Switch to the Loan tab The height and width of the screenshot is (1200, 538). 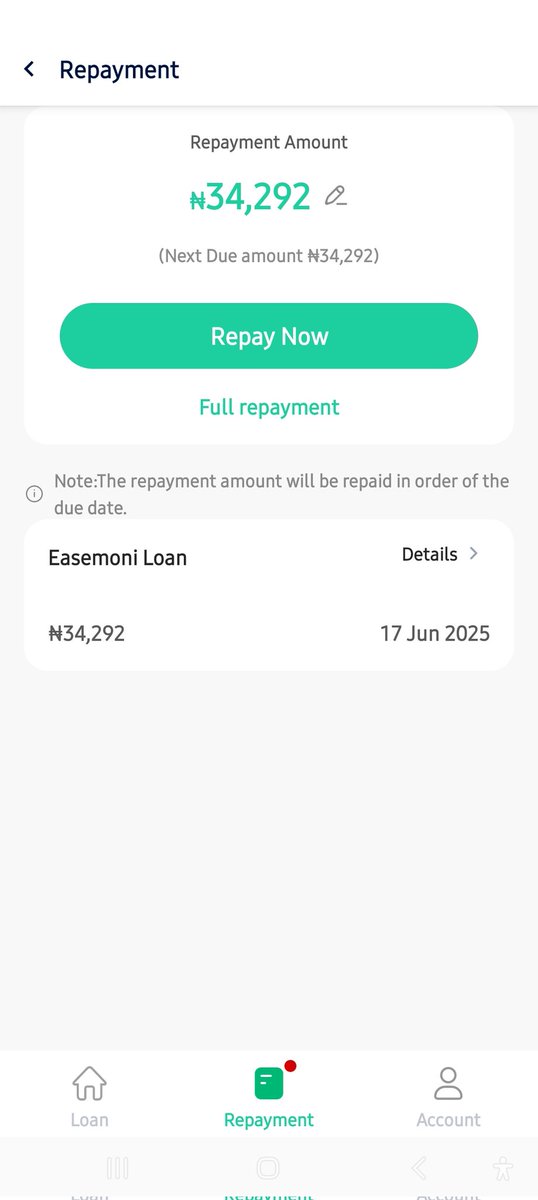(x=89, y=1097)
